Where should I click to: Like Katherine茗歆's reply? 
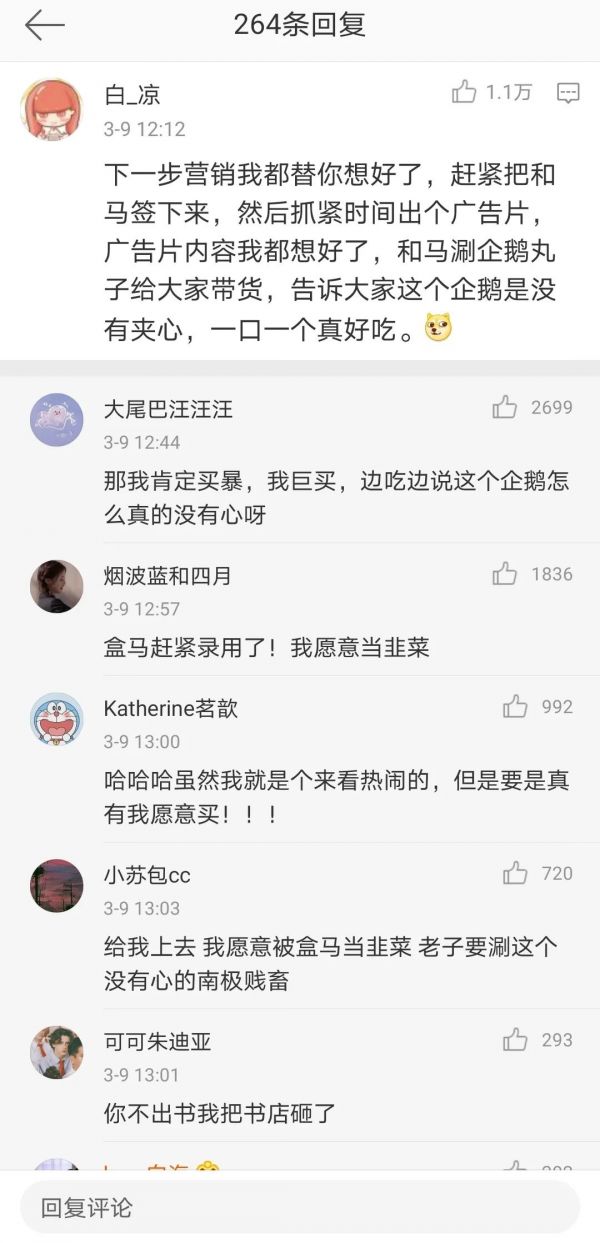515,707
